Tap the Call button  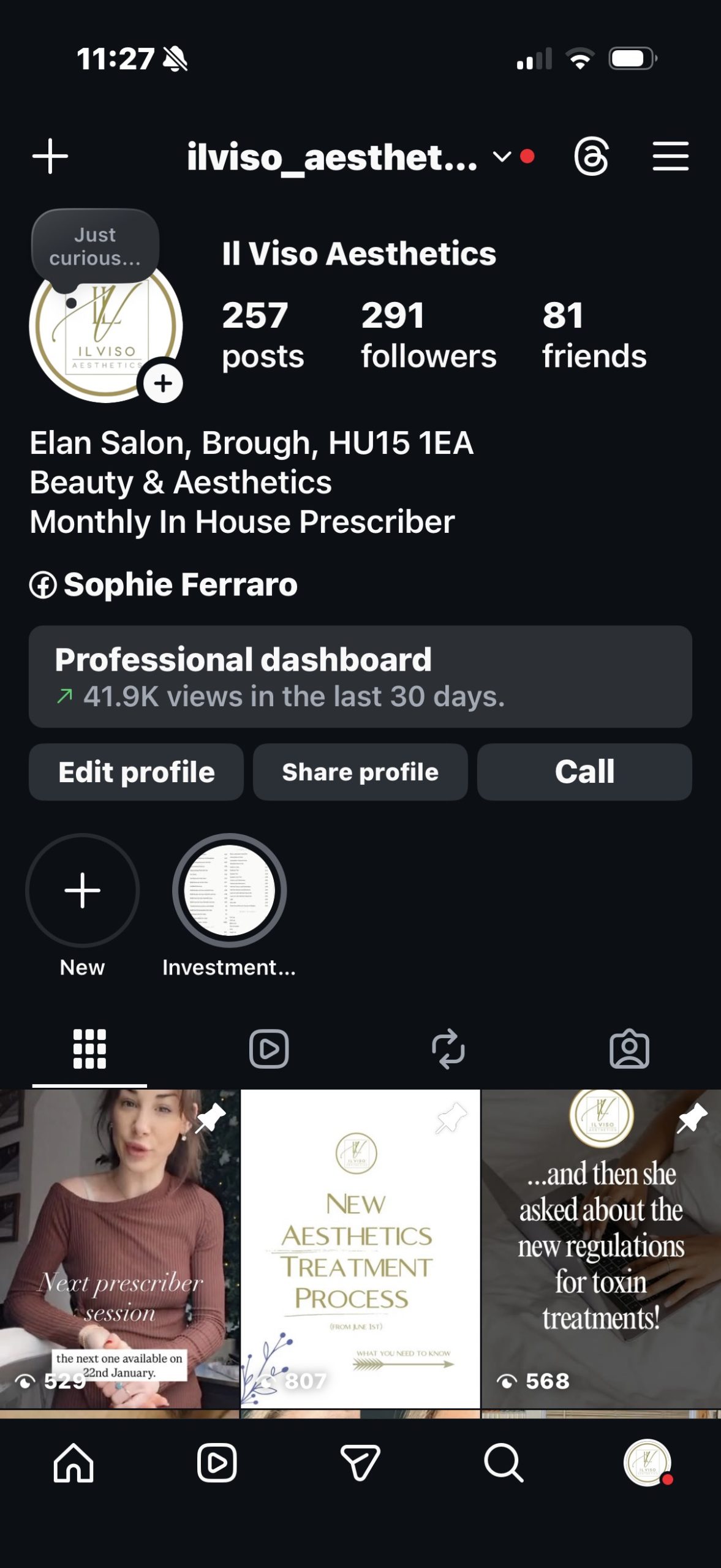pos(584,772)
